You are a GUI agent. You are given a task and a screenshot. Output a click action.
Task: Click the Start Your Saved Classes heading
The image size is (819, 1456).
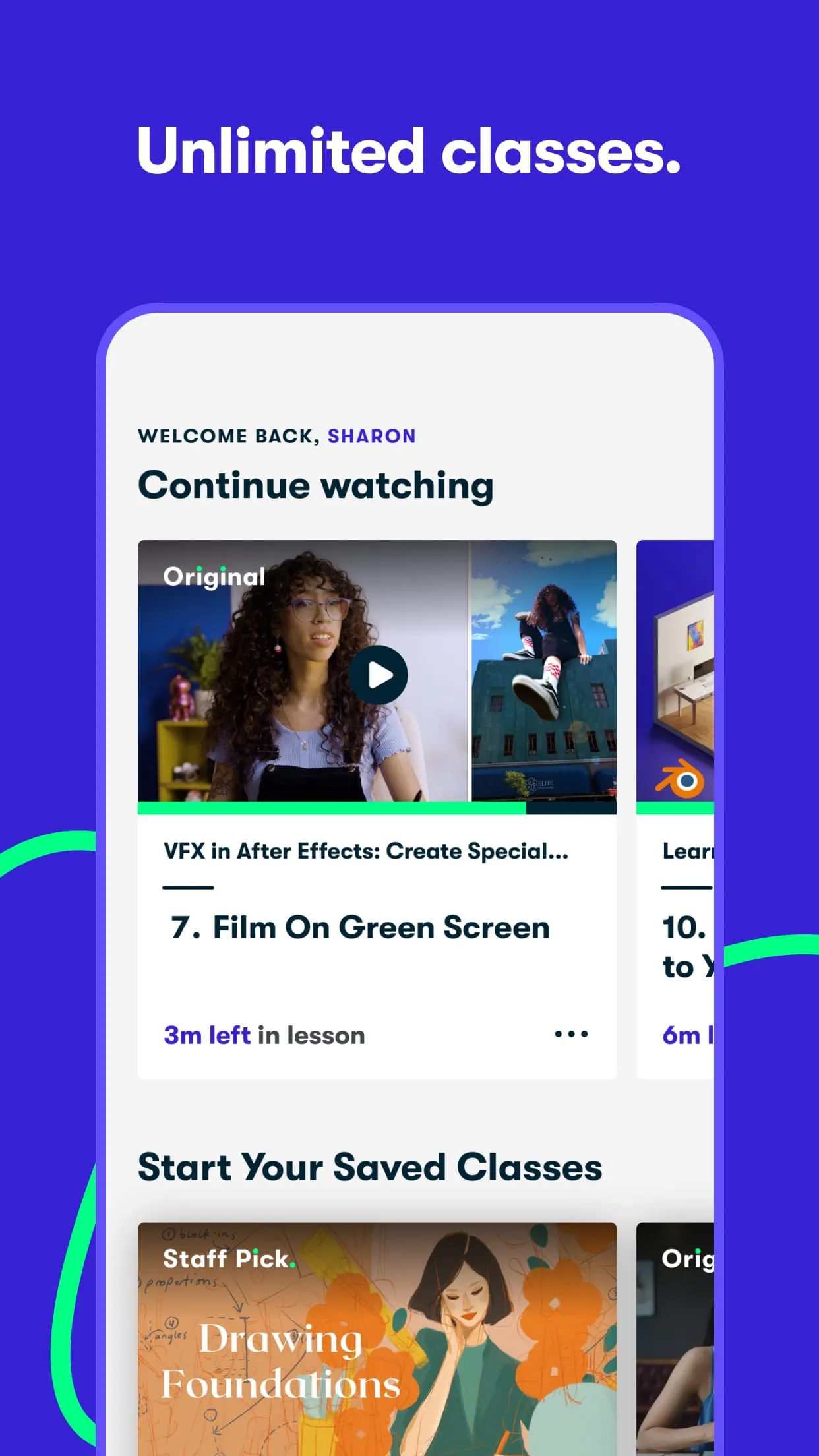[x=369, y=1166]
